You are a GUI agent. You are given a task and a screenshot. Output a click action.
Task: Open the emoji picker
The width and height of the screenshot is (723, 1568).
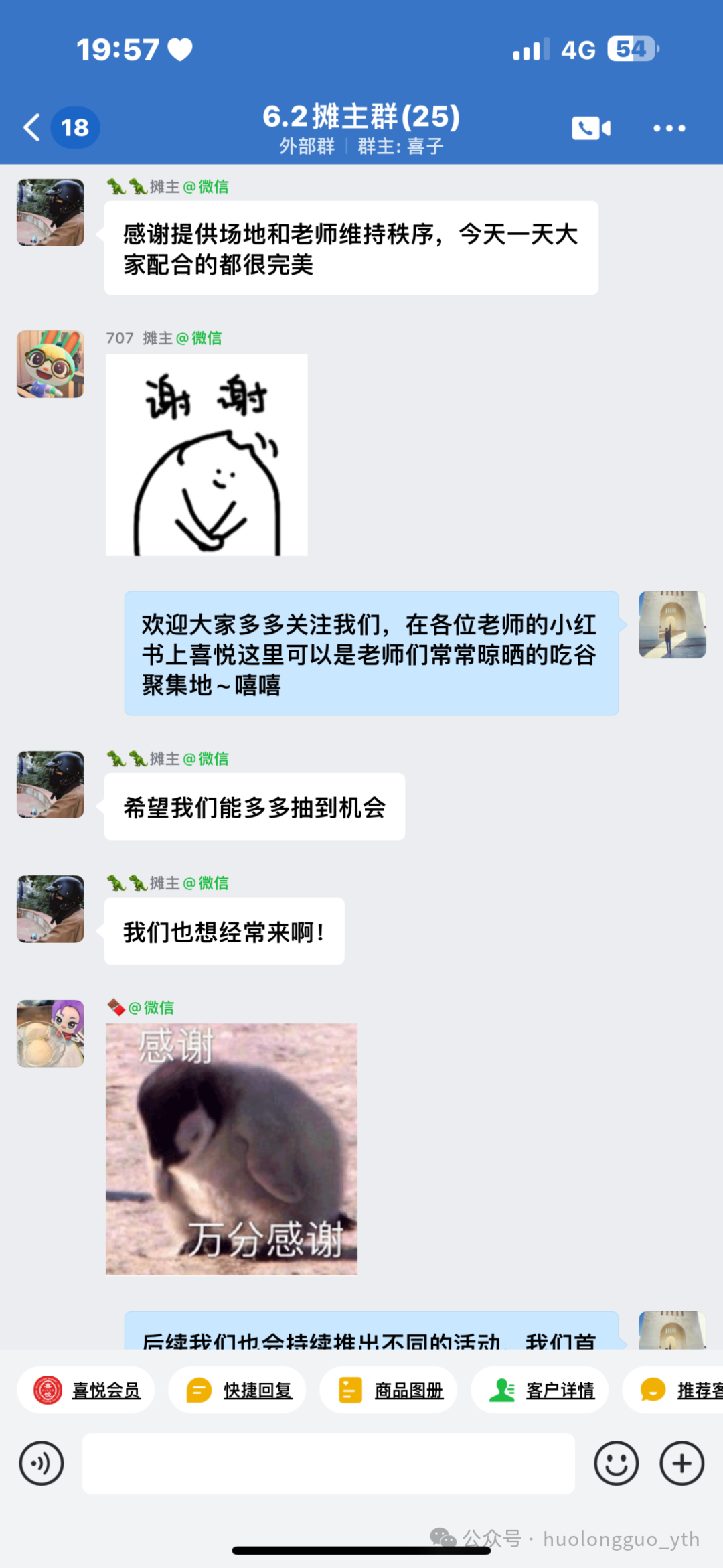pos(616,1464)
